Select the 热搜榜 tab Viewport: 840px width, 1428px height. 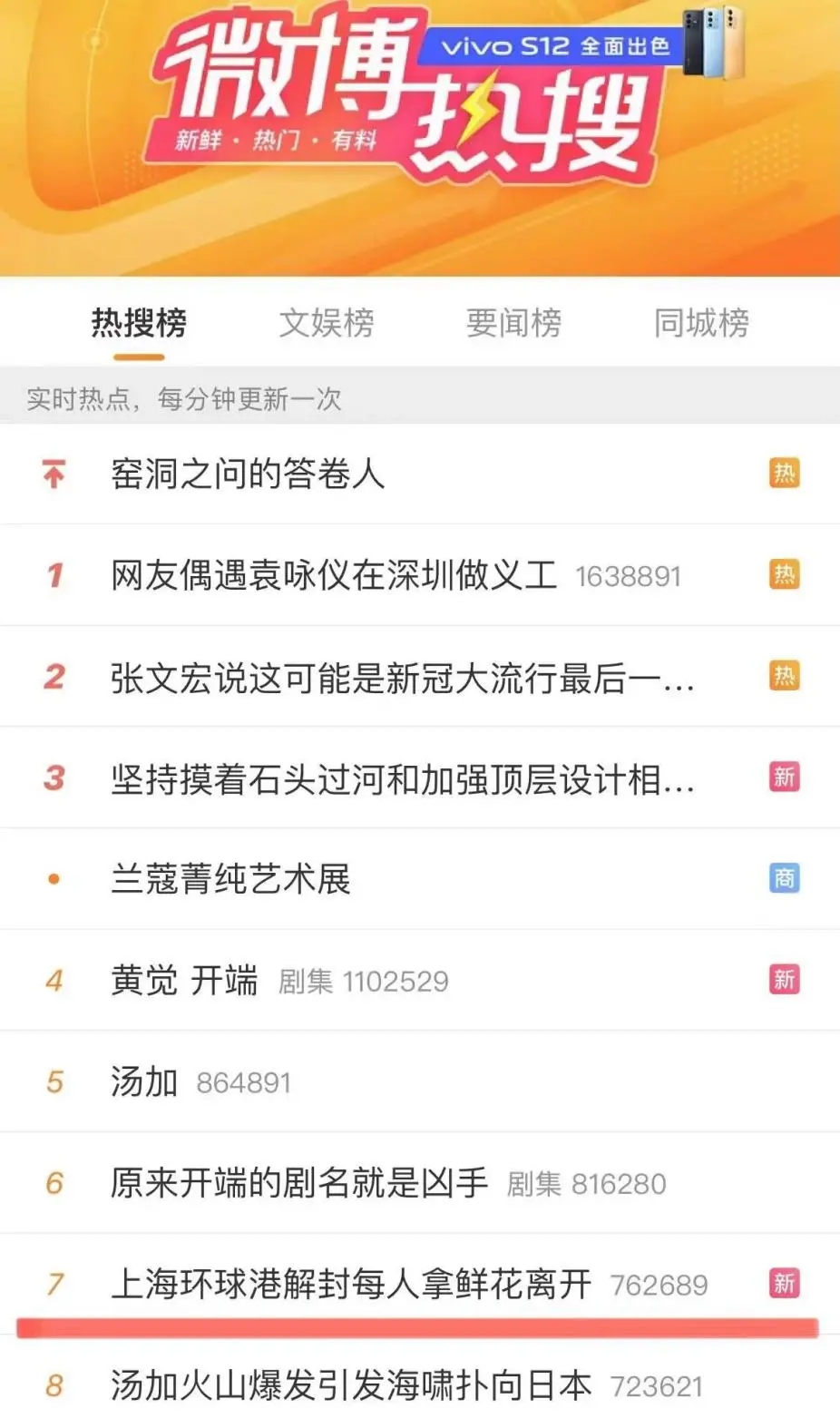click(x=139, y=323)
